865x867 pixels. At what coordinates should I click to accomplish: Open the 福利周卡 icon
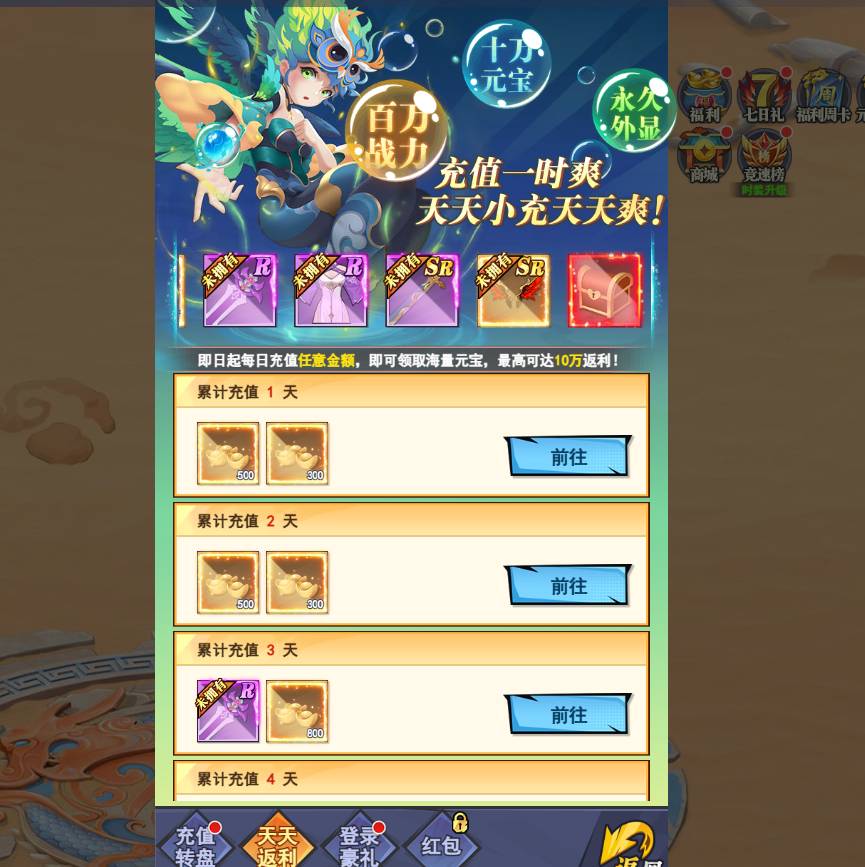pyautogui.click(x=823, y=96)
